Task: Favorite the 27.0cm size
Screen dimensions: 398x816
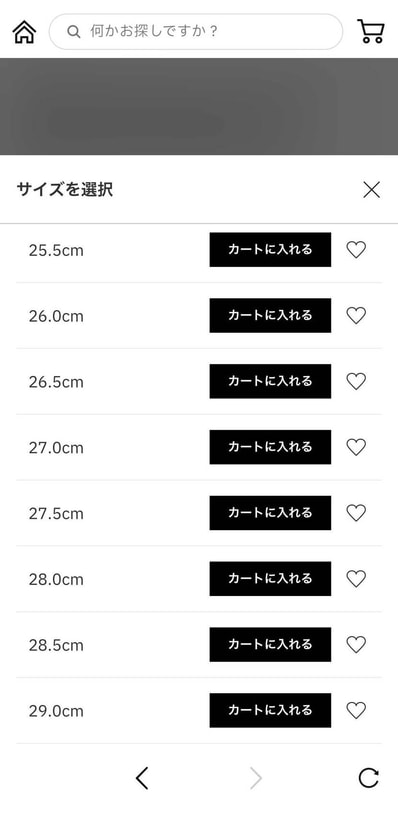Action: [x=356, y=447]
